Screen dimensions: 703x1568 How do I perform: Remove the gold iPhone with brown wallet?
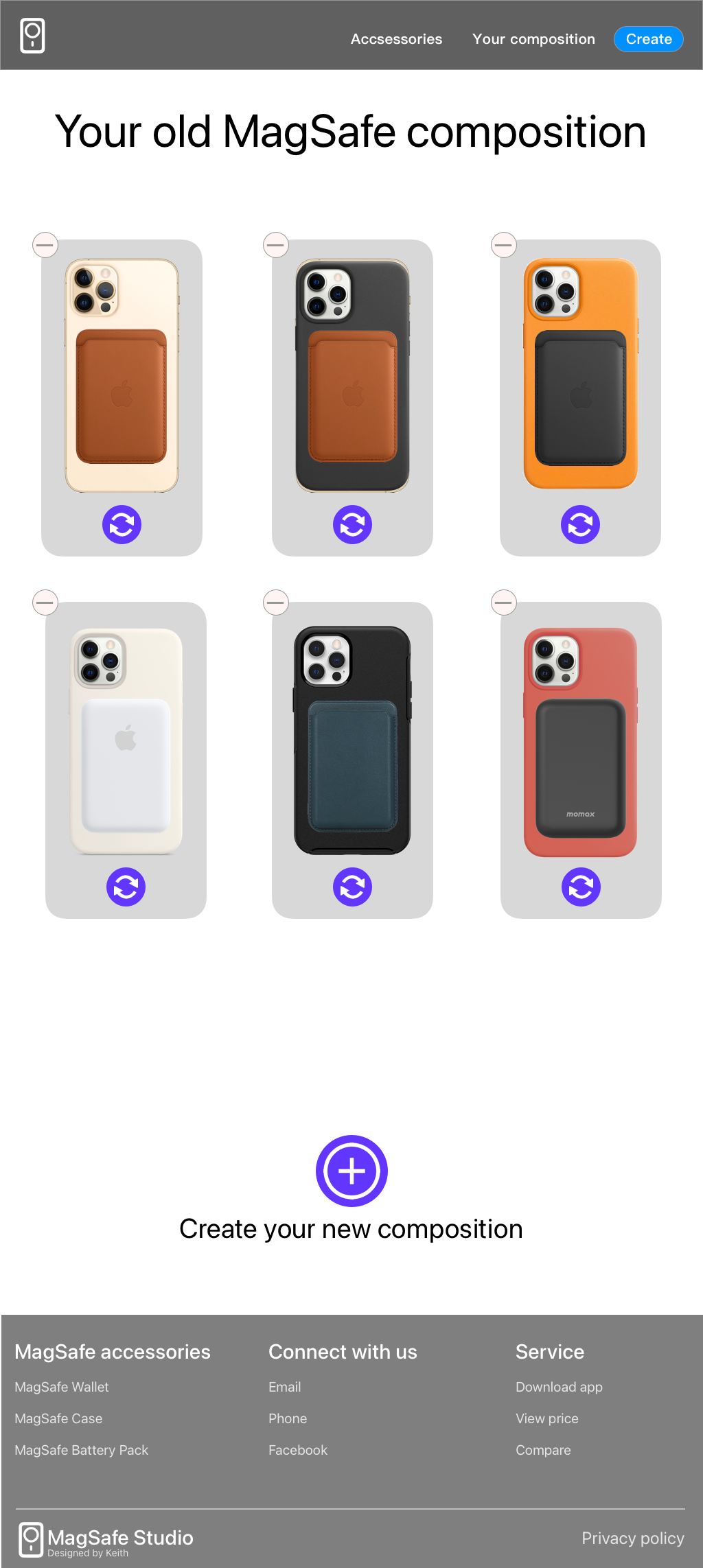pyautogui.click(x=45, y=245)
